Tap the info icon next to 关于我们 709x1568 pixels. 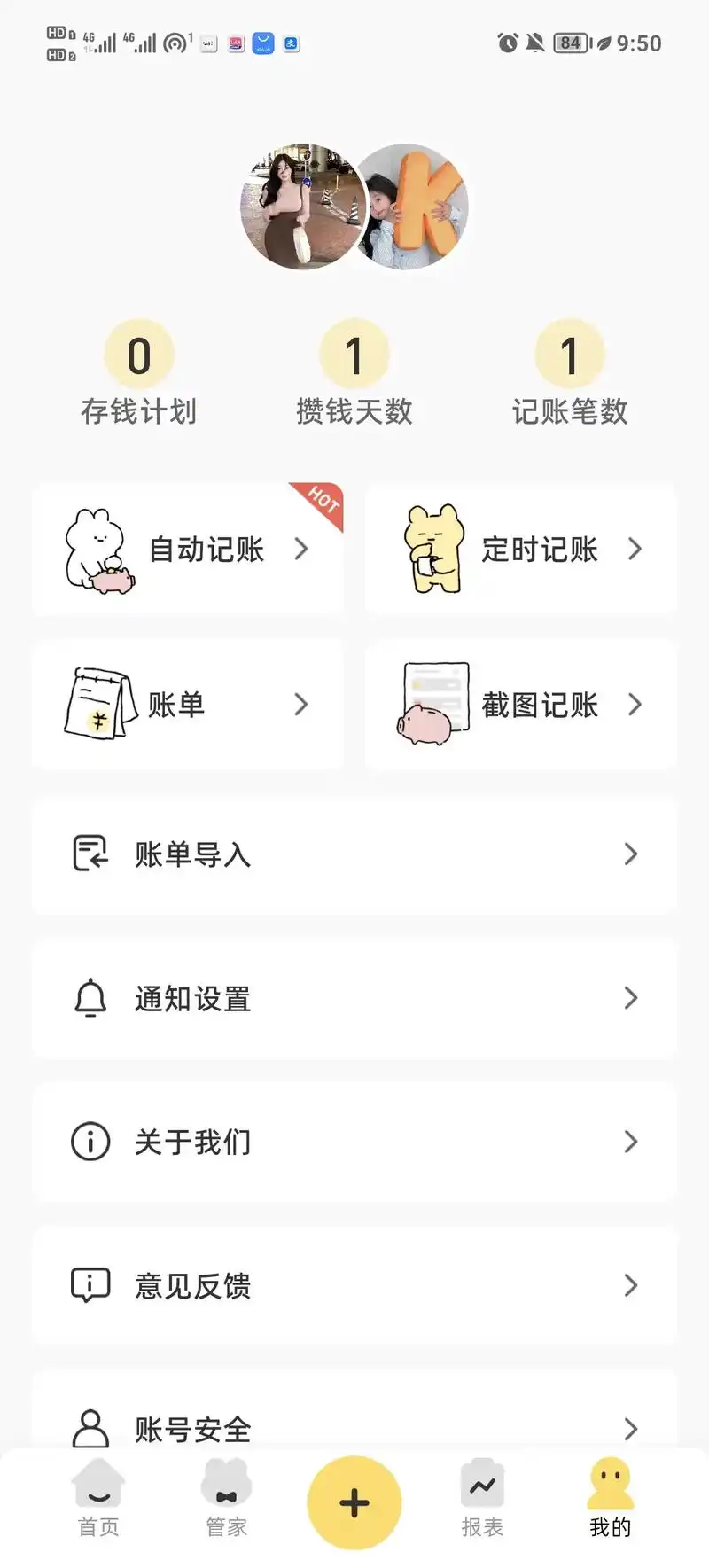90,1143
